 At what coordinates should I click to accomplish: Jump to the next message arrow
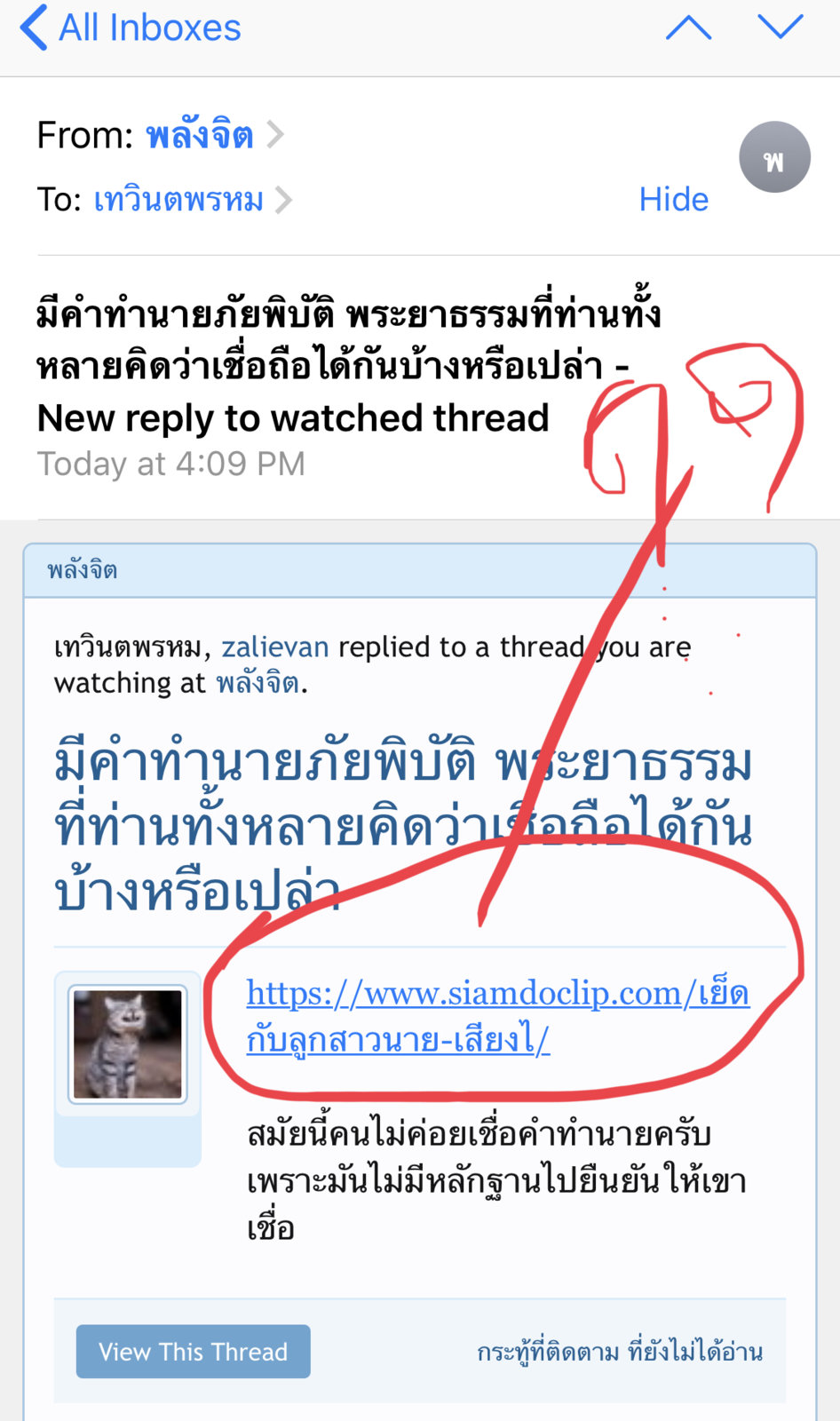tap(781, 27)
